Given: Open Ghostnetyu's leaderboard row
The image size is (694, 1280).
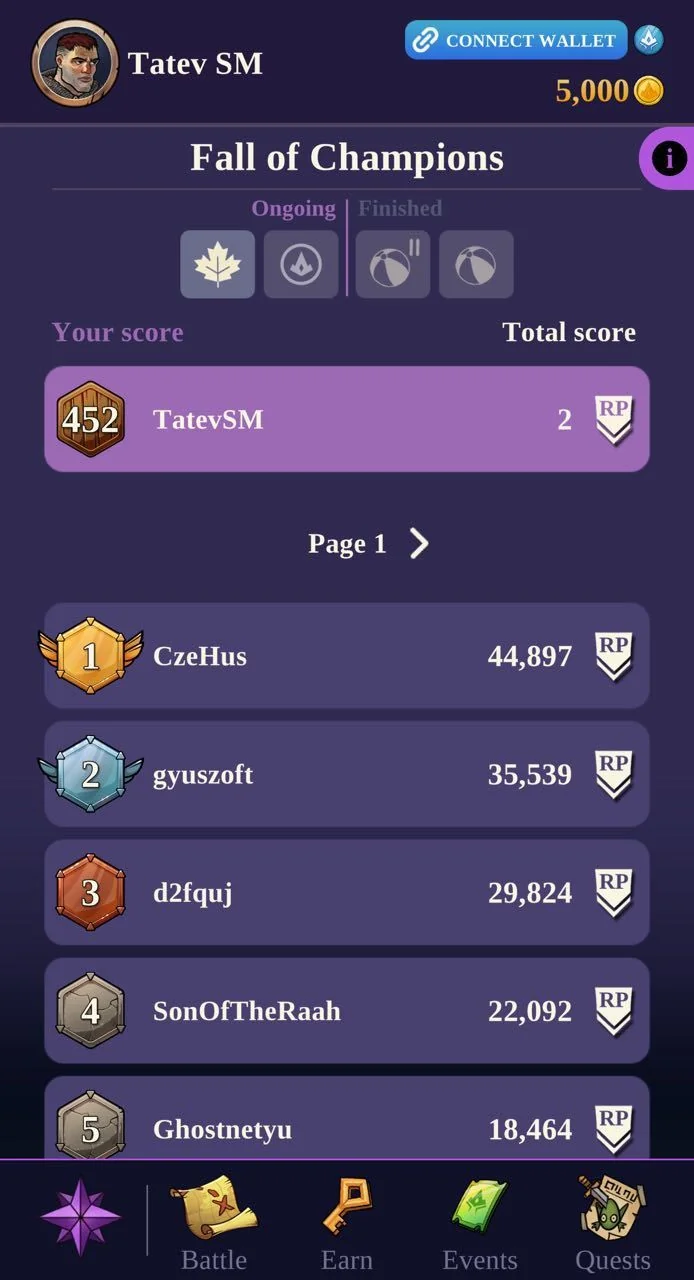Looking at the screenshot, I should (x=347, y=1118).
